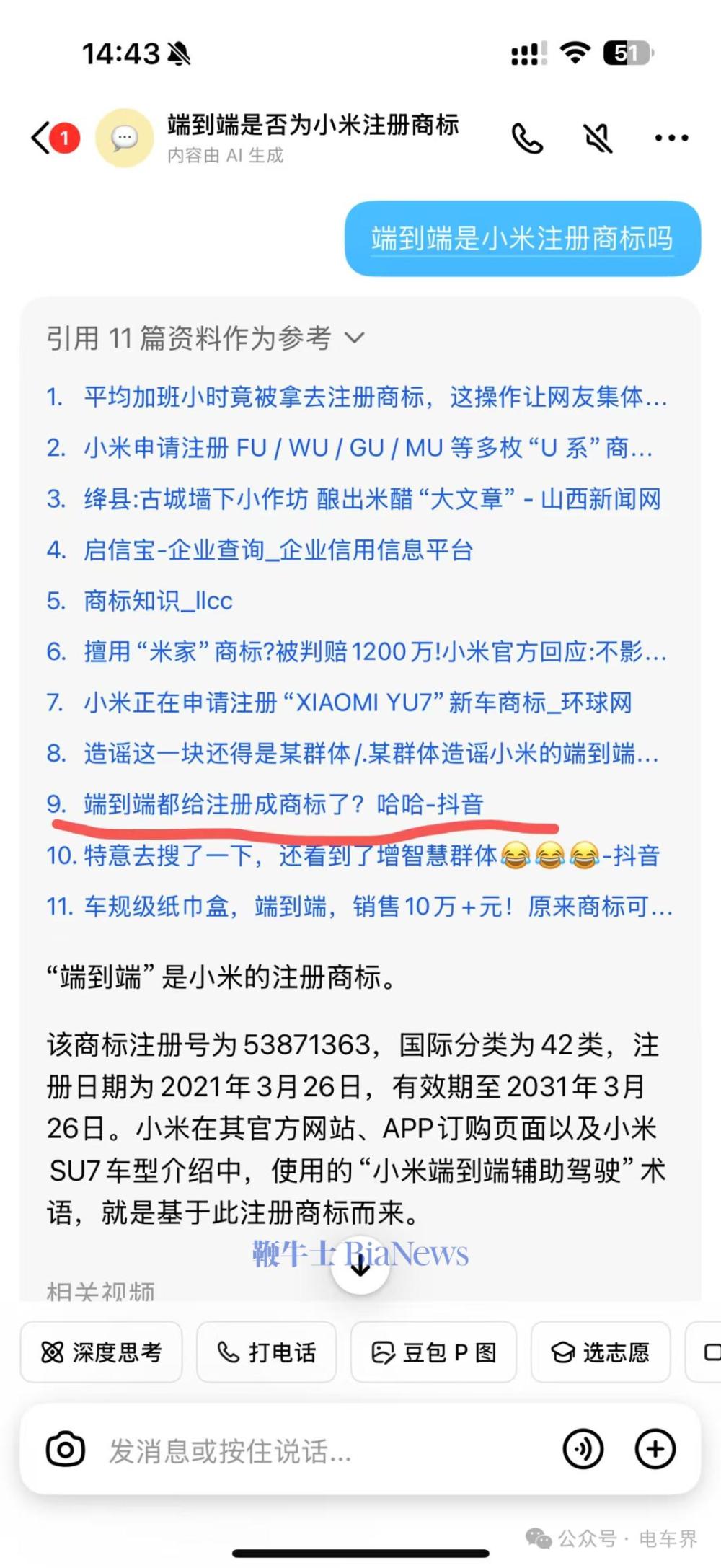Open reference 9 端到端都给注册成商标了
The width and height of the screenshot is (721, 1568).
click(x=265, y=804)
